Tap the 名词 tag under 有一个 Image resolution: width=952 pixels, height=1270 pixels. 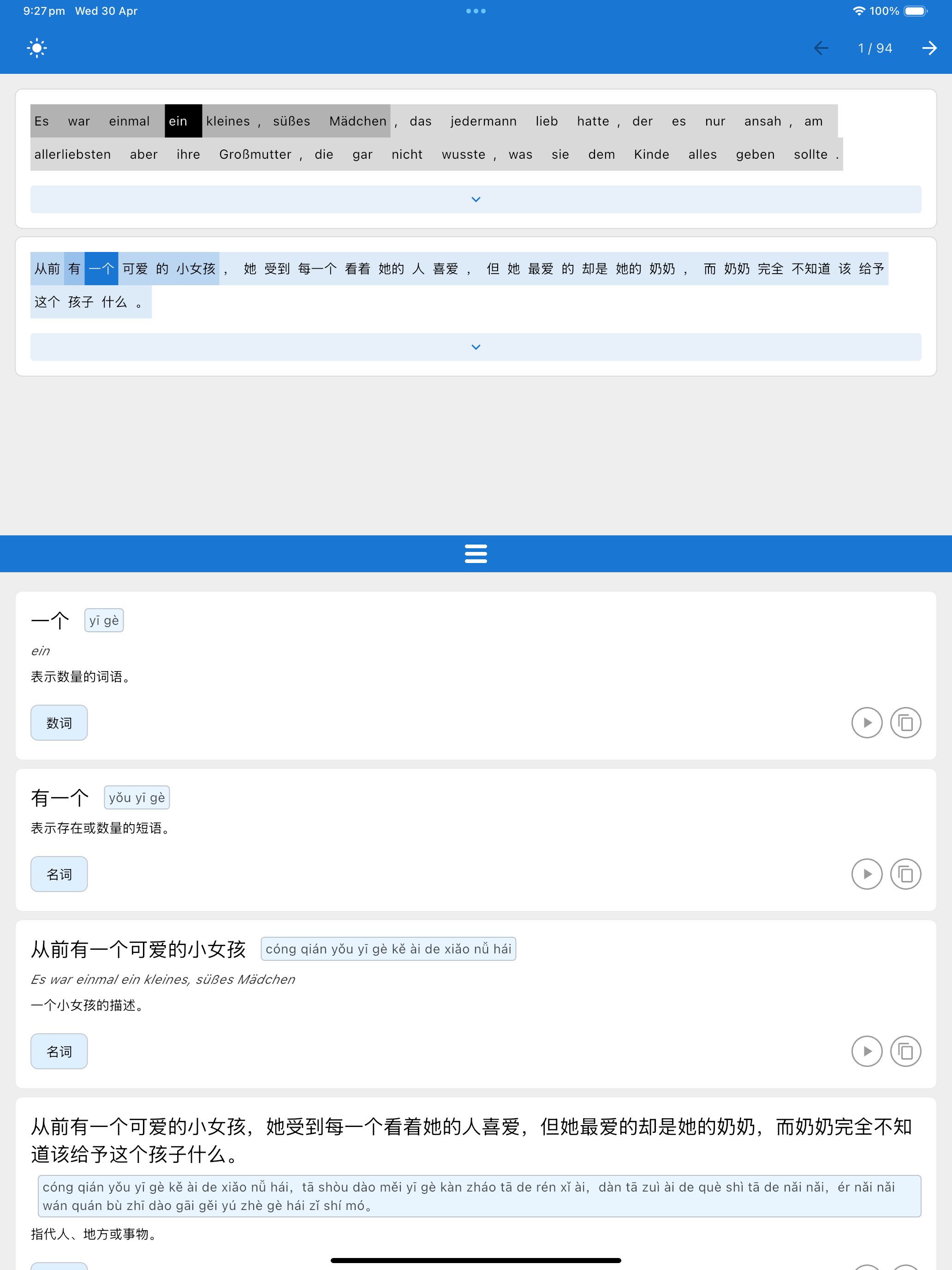tap(59, 875)
